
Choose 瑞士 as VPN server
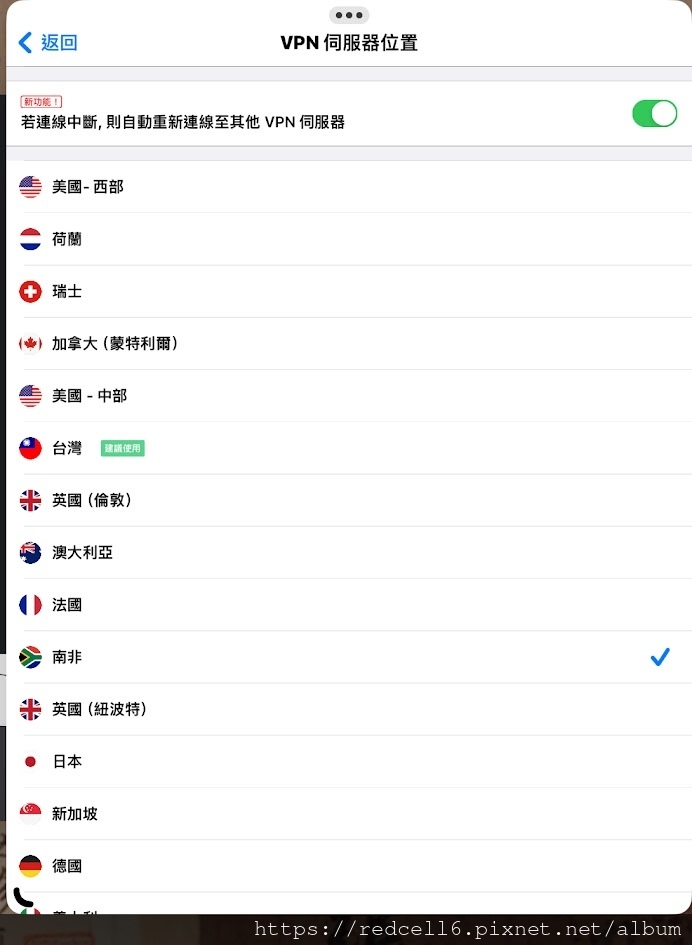(67, 291)
